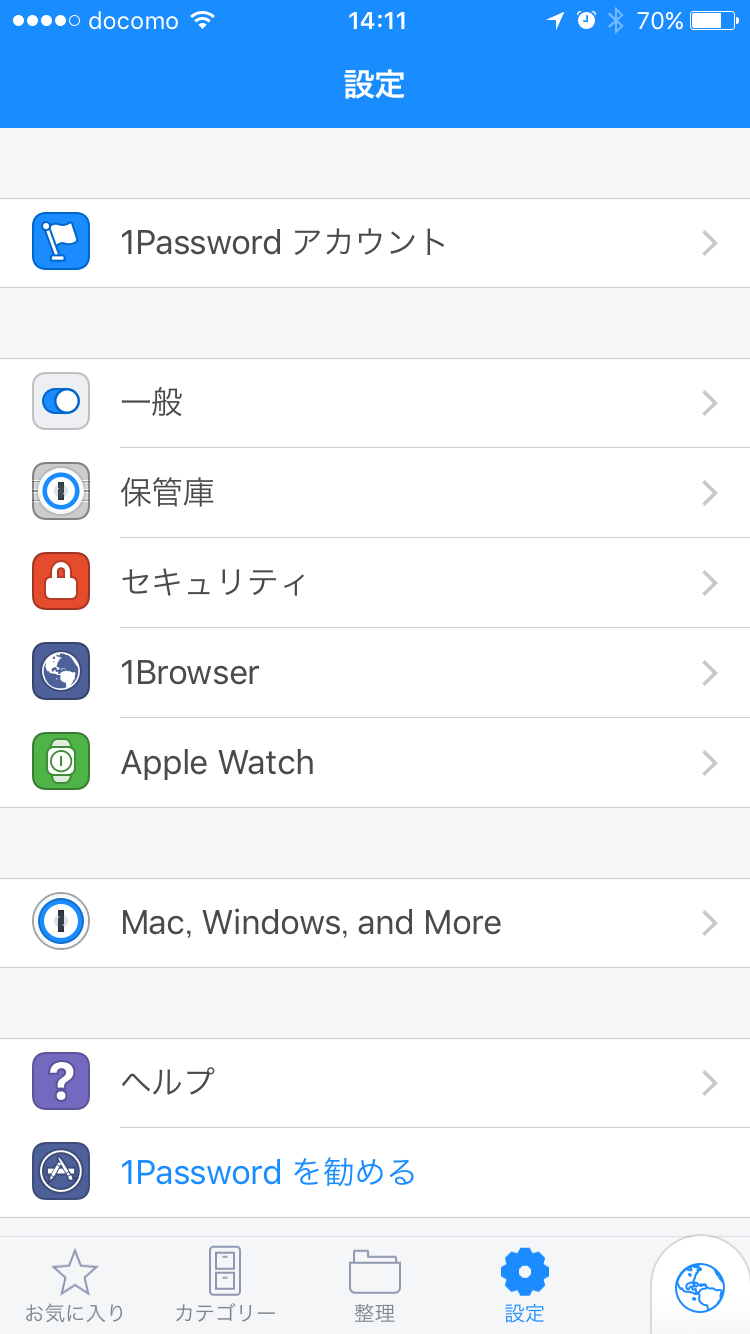Open Apple Watch settings
750x1334 pixels.
tap(375, 763)
